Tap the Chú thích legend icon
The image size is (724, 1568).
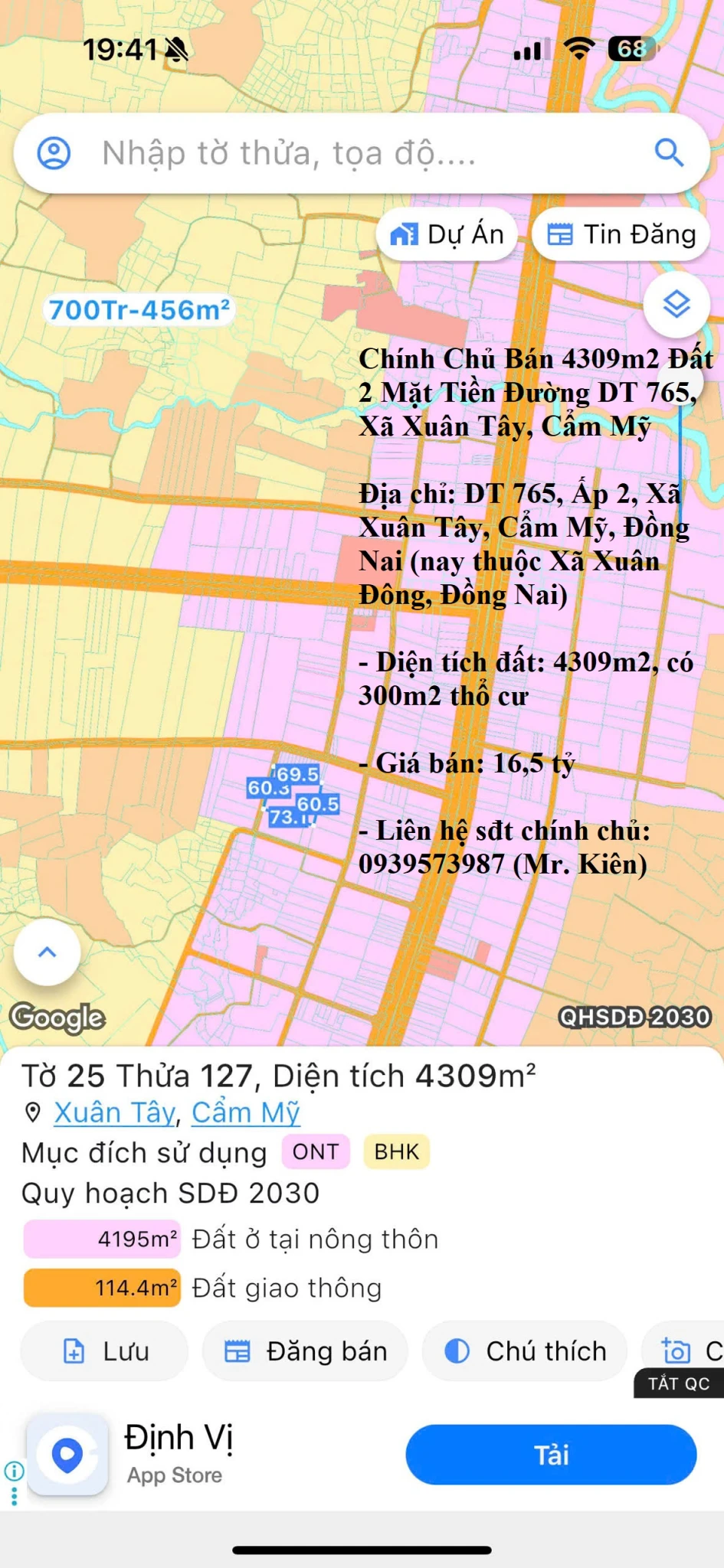click(455, 1351)
